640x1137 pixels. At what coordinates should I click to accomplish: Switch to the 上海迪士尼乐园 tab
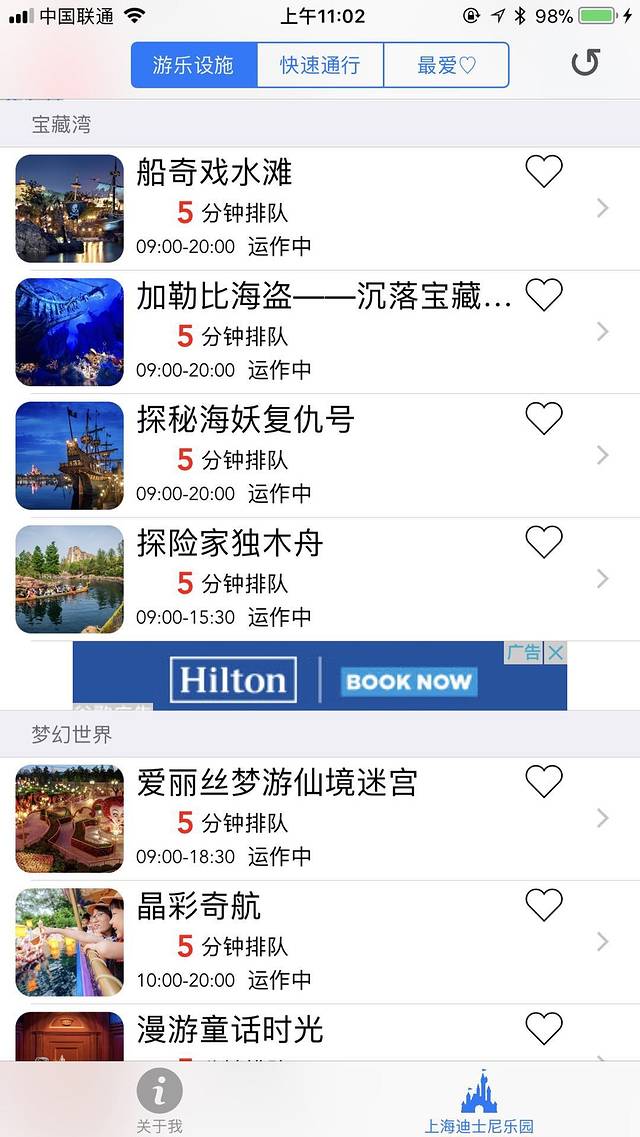click(x=479, y=1100)
